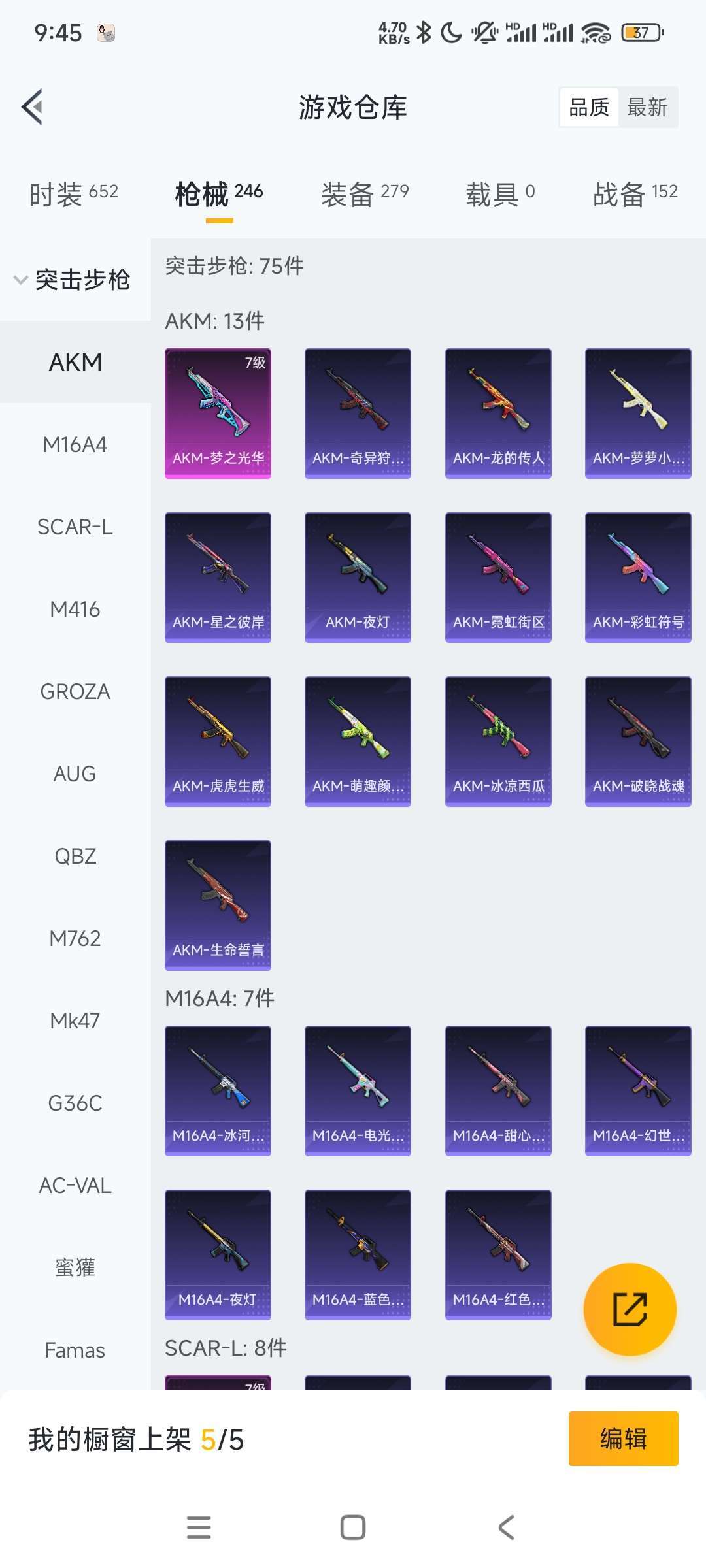706x1568 pixels.
Task: Open the M16A4-夜灯 skin
Action: pyautogui.click(x=218, y=1254)
